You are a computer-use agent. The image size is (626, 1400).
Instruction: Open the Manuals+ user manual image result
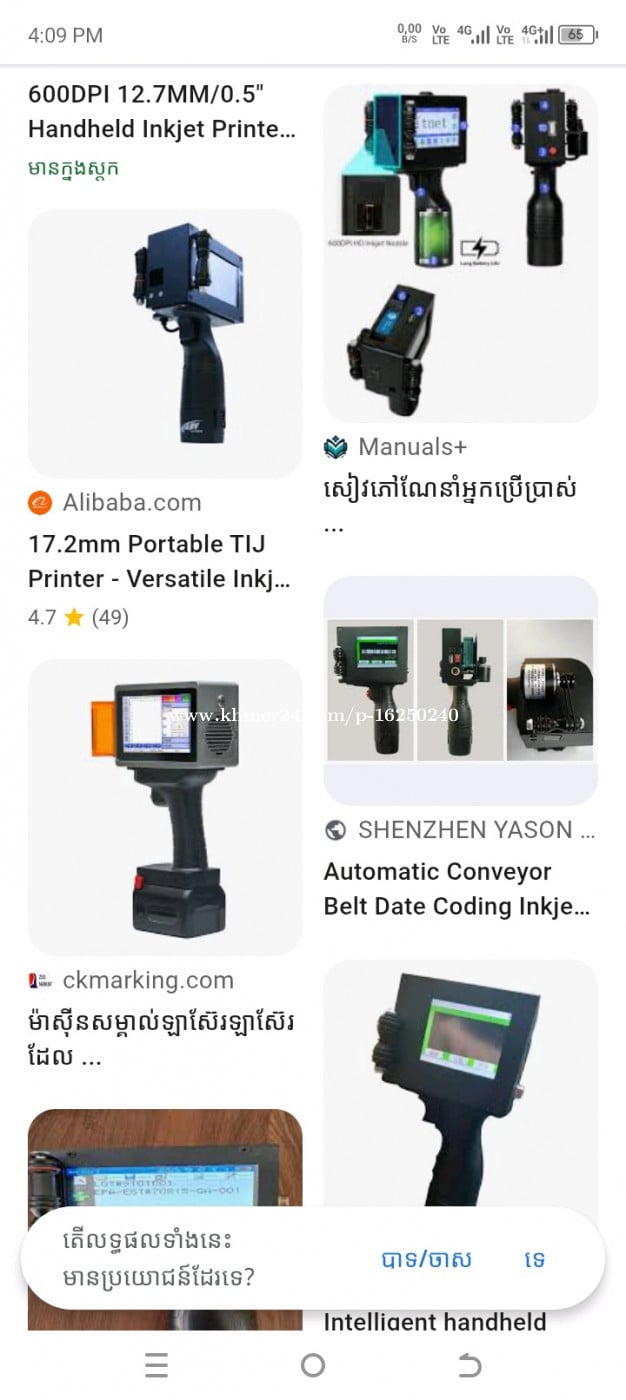pyautogui.click(x=460, y=252)
